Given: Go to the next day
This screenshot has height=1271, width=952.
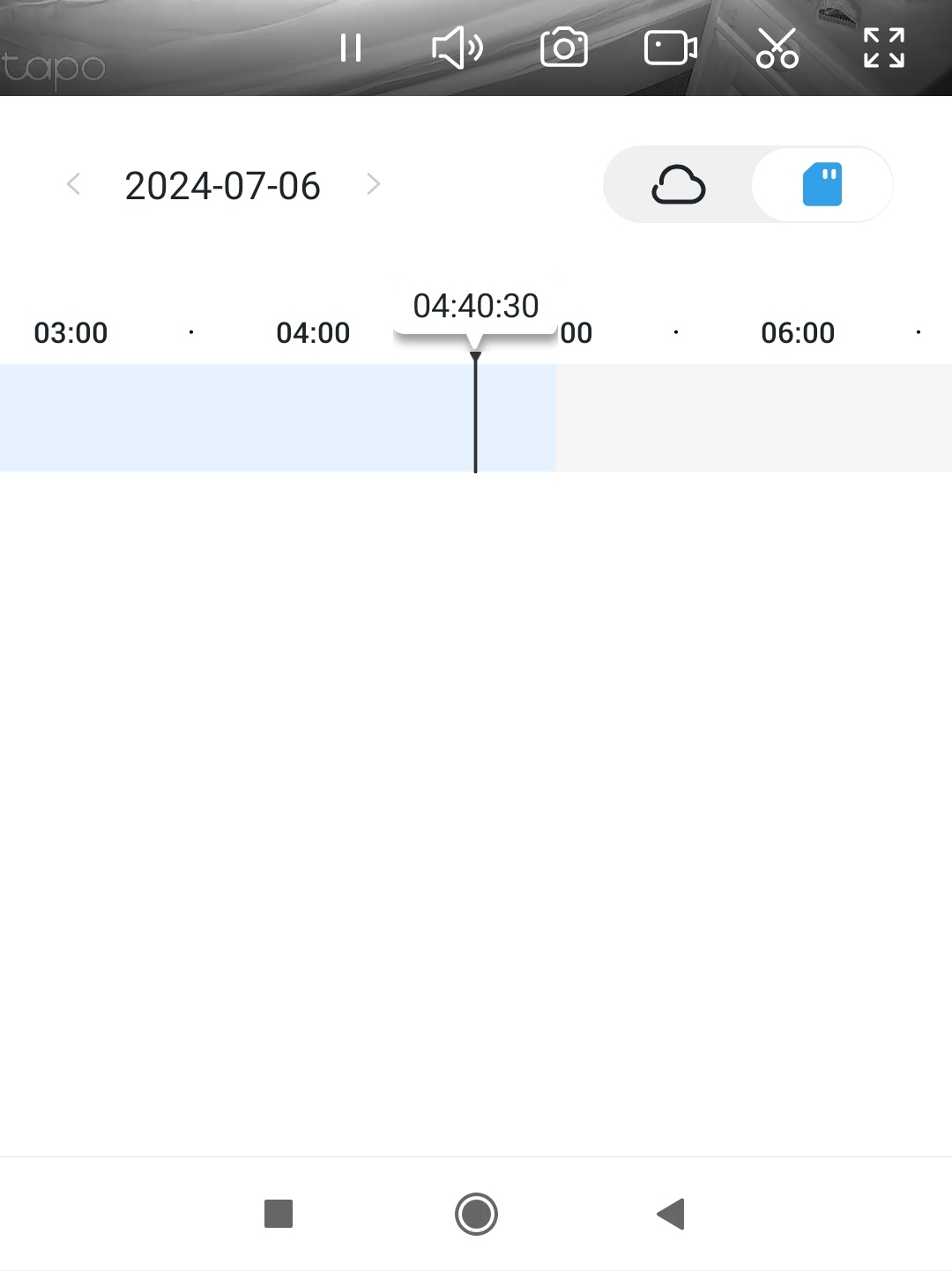Looking at the screenshot, I should click(x=374, y=184).
